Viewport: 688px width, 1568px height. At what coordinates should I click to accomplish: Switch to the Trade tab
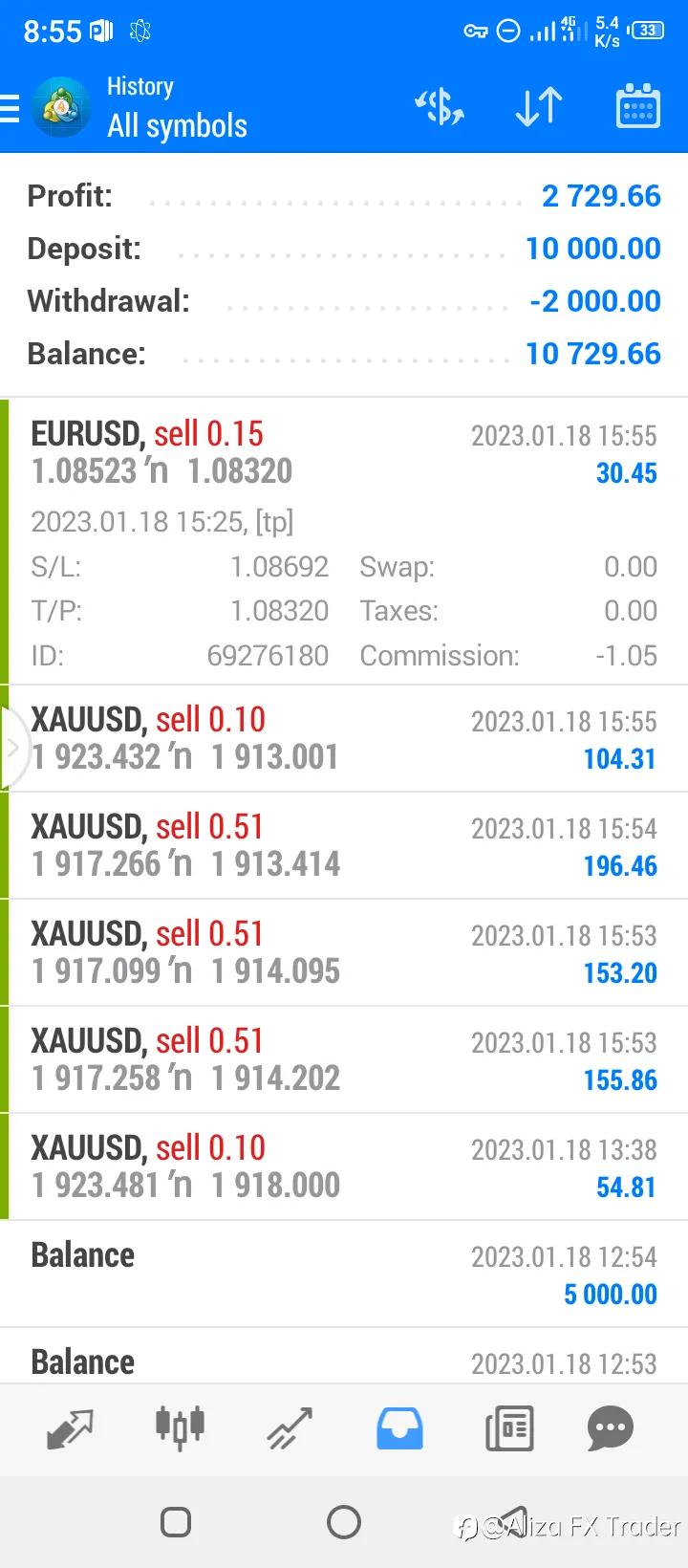click(290, 1429)
